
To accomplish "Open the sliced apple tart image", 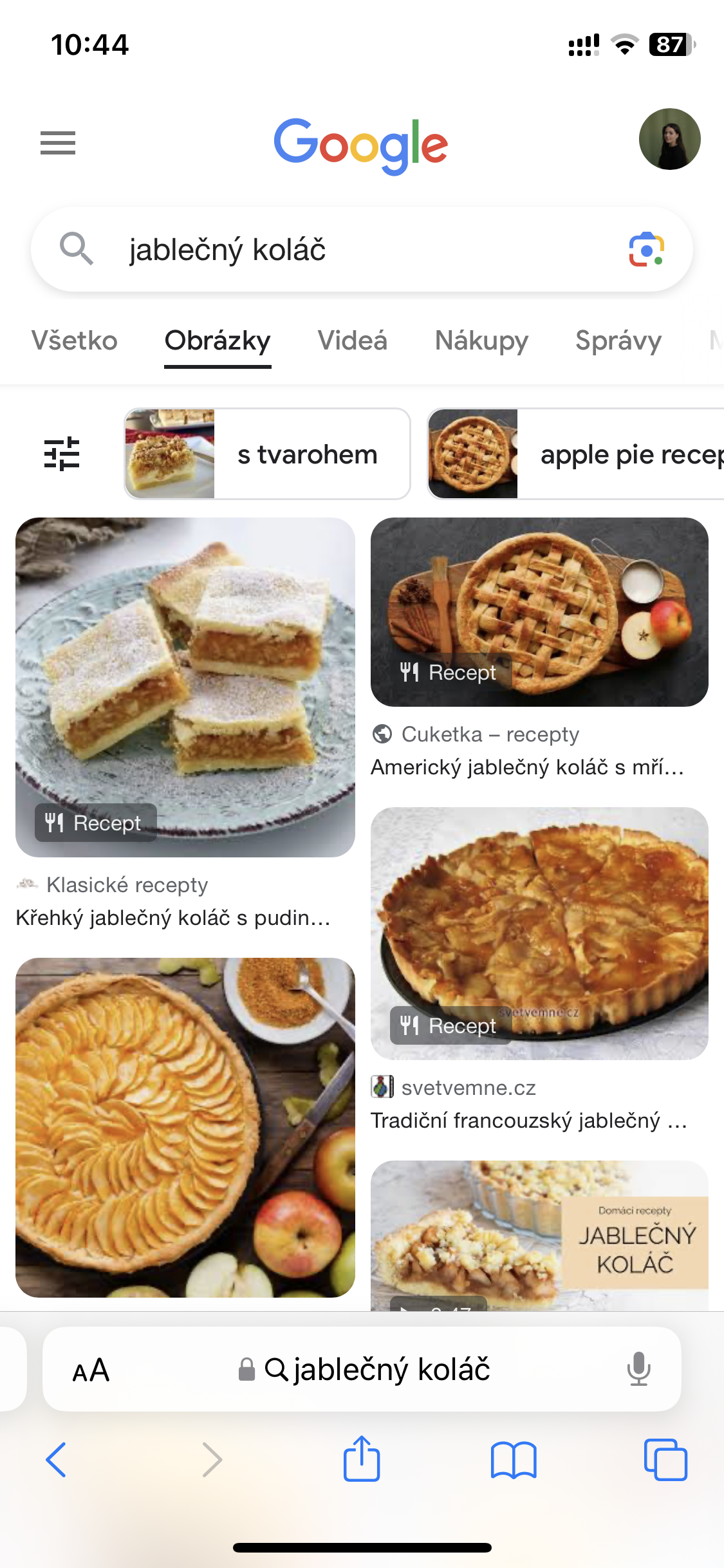I will [x=185, y=1126].
